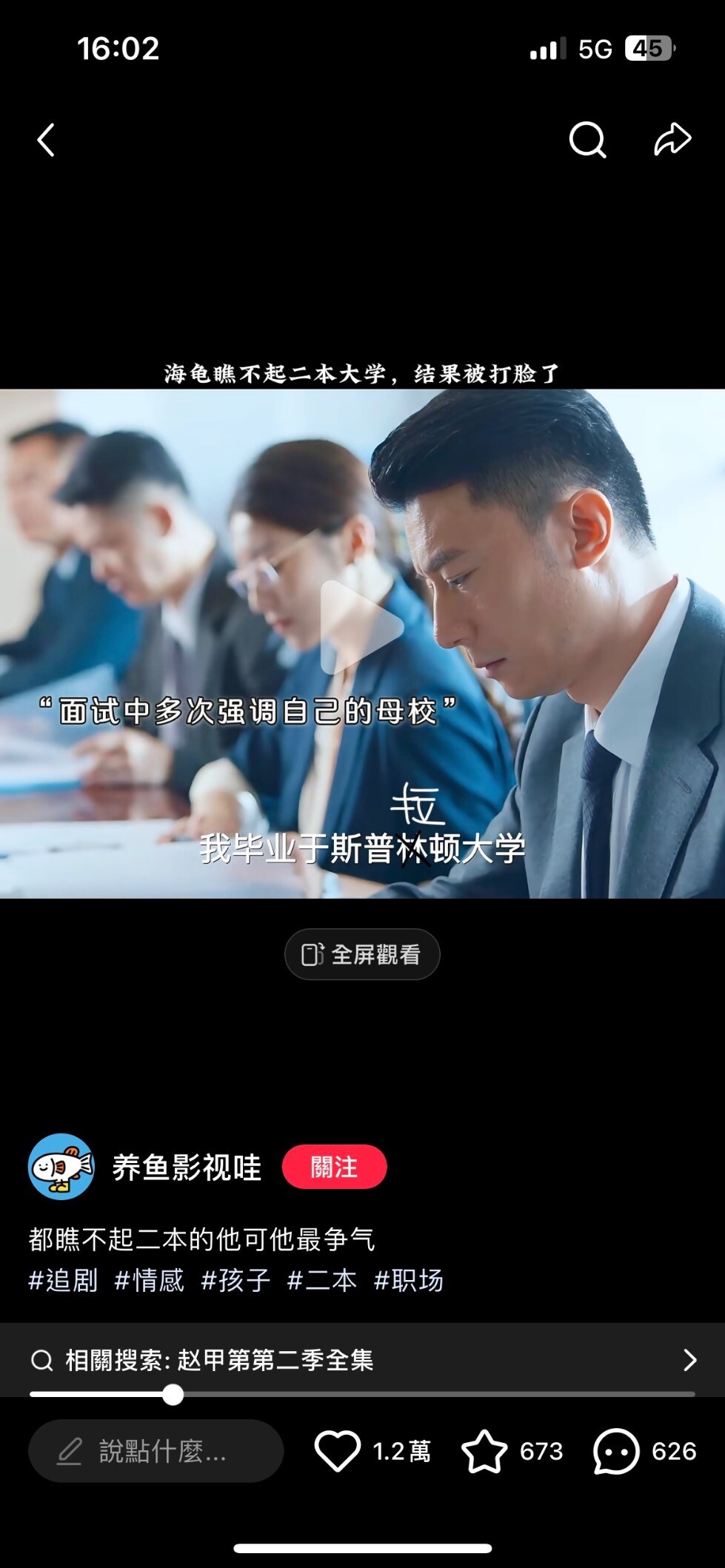Open related search 赵甲第第二季全集
The width and height of the screenshot is (725, 1568).
click(x=362, y=1360)
